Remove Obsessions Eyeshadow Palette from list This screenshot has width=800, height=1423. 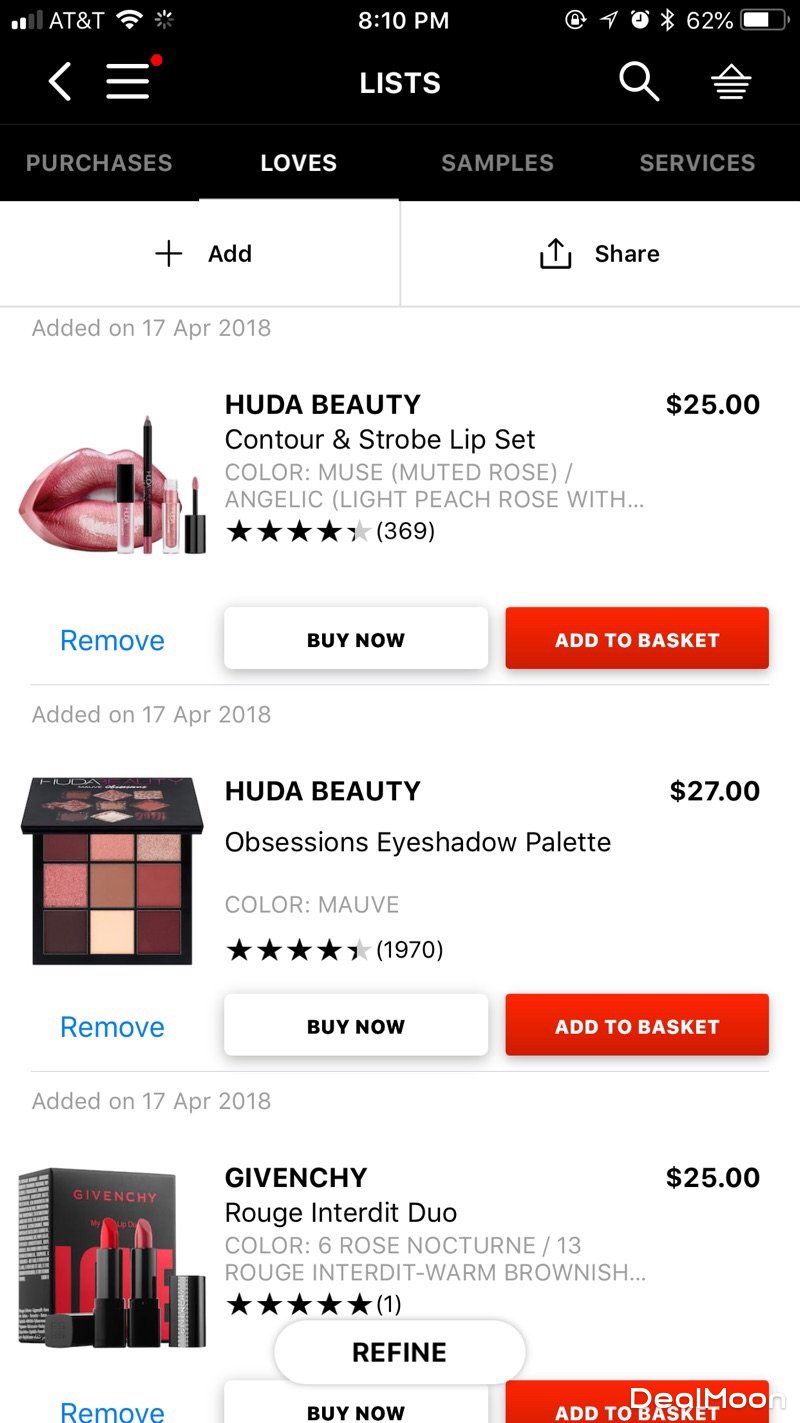(x=112, y=1027)
